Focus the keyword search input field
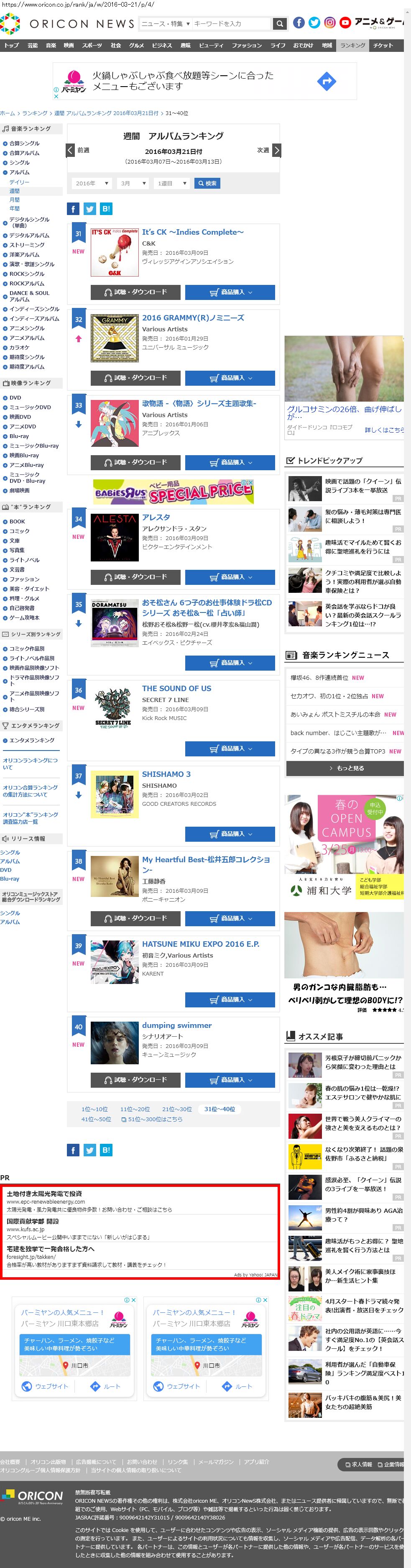The image size is (411, 1568). (x=230, y=24)
